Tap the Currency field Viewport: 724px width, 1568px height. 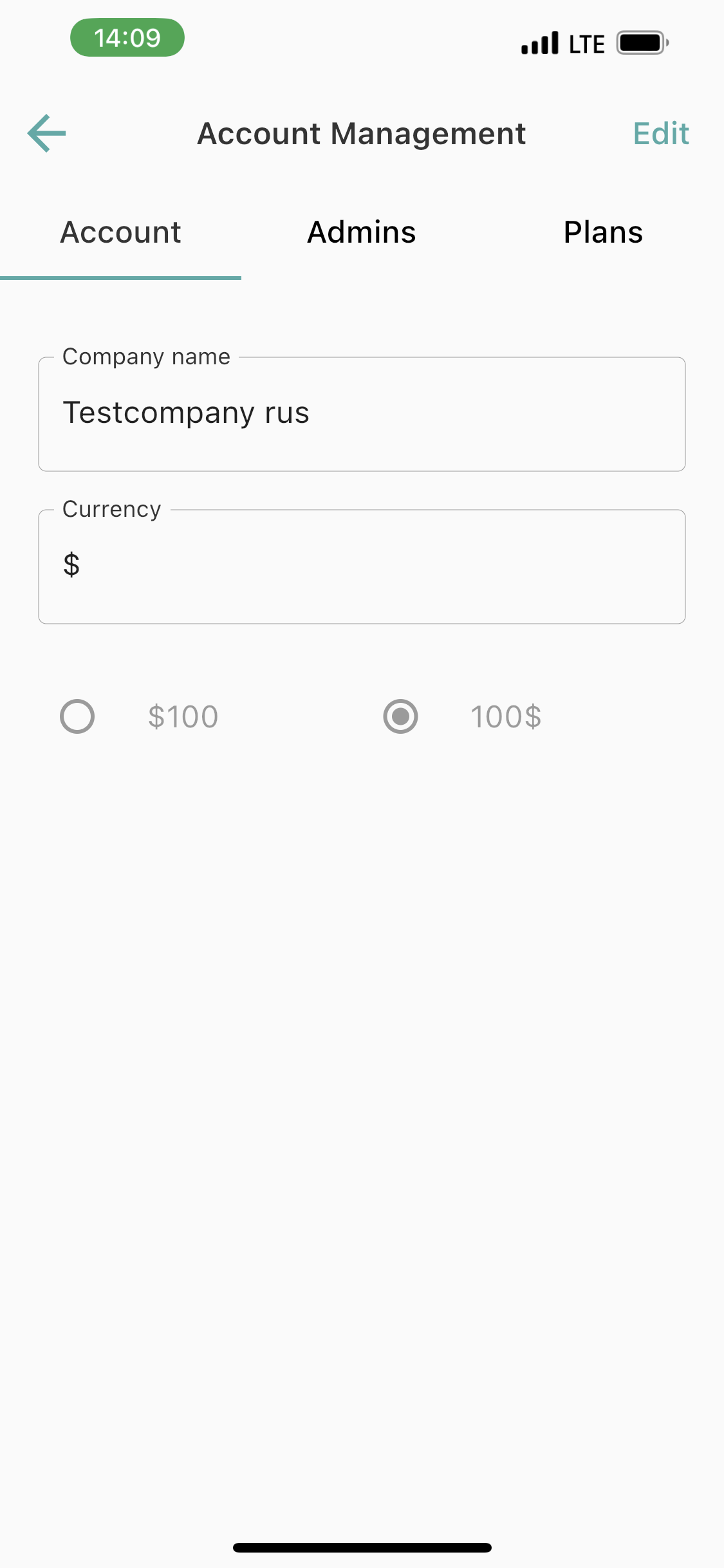point(362,566)
